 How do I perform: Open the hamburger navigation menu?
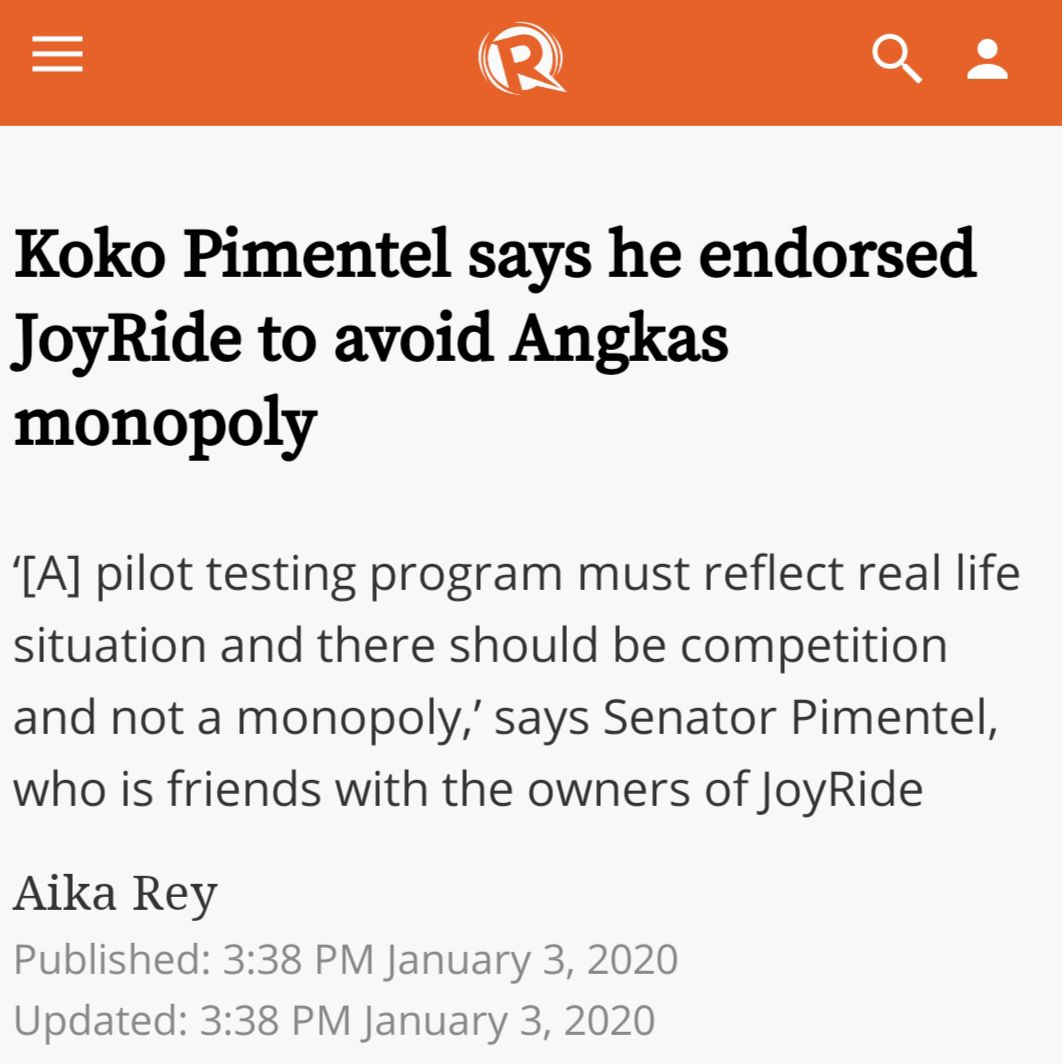57,56
